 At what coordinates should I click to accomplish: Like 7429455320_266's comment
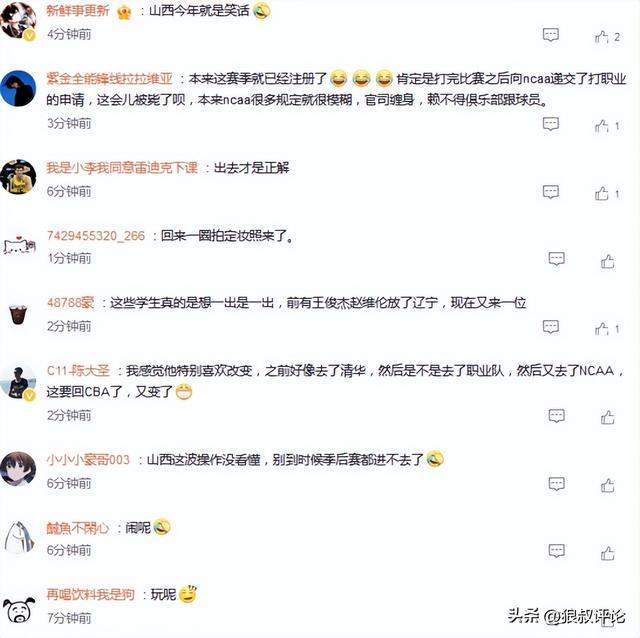point(607,260)
